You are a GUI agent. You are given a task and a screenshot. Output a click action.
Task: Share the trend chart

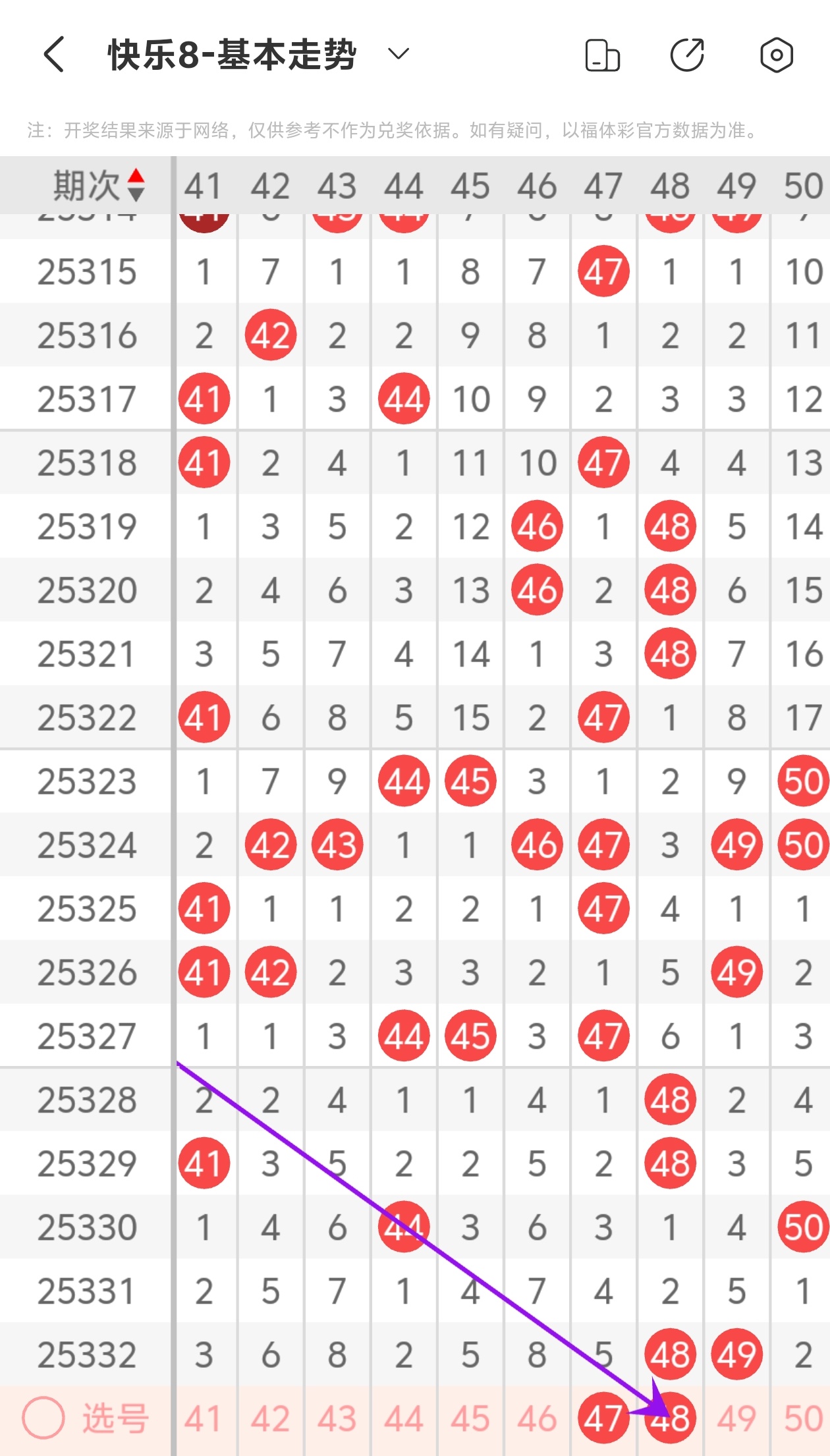coord(688,55)
